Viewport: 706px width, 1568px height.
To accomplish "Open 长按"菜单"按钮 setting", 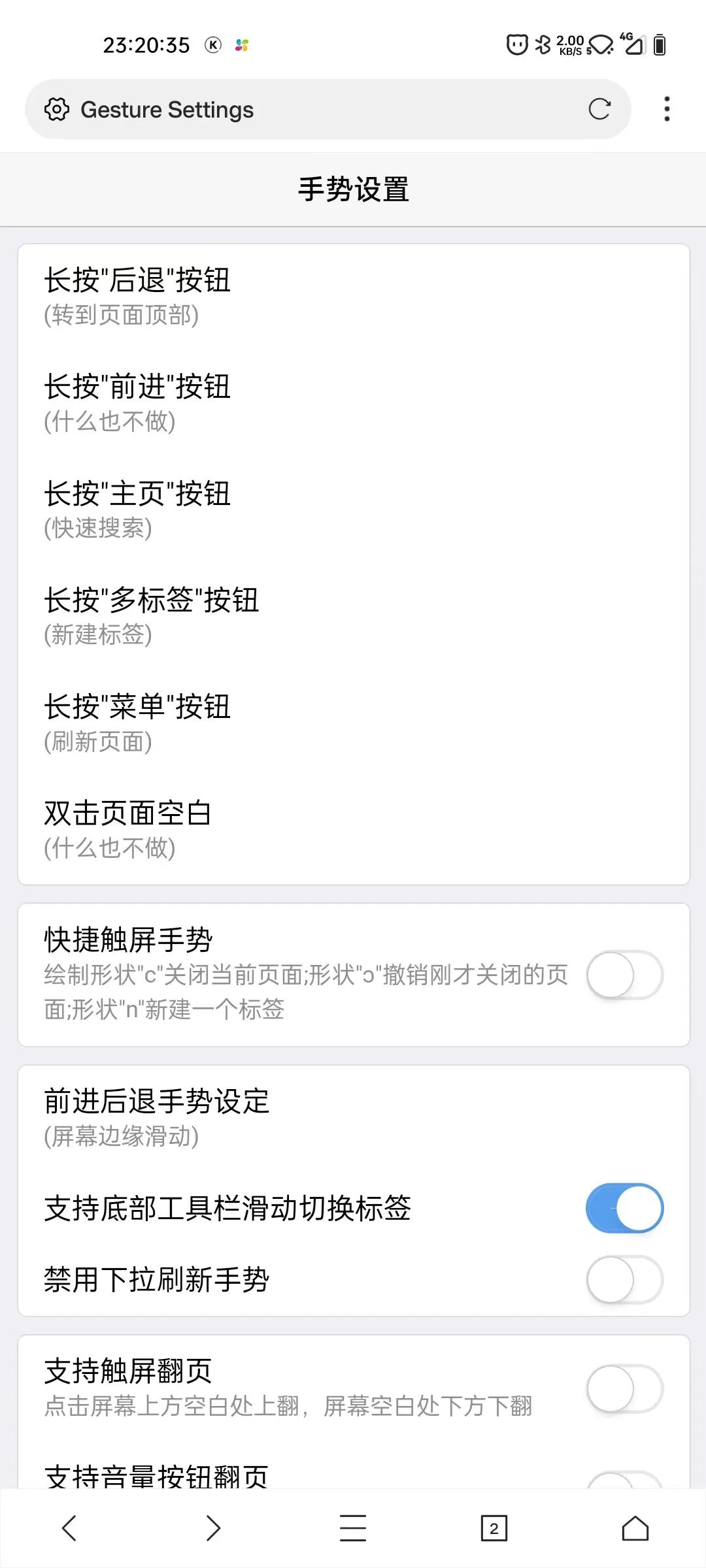I will click(353, 723).
